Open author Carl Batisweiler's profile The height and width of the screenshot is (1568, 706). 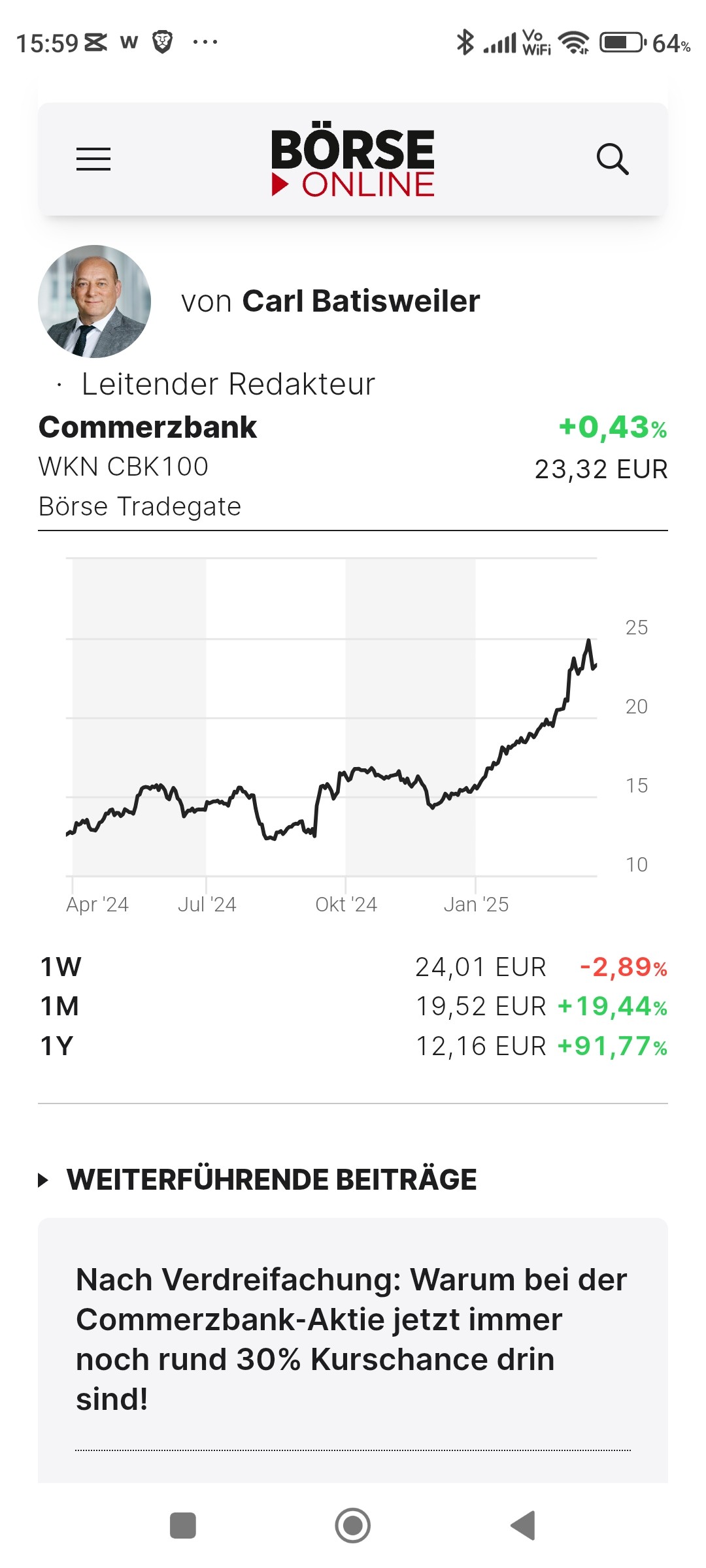click(x=360, y=301)
